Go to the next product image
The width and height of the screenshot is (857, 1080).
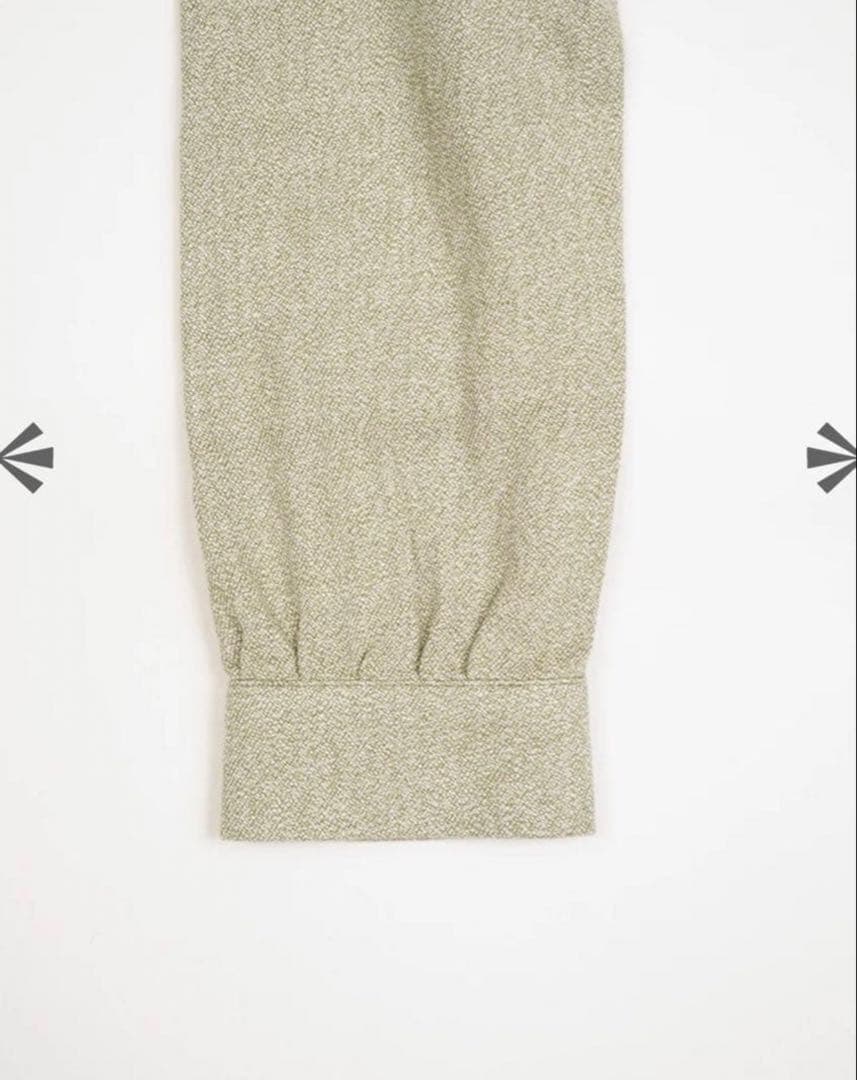(832, 458)
